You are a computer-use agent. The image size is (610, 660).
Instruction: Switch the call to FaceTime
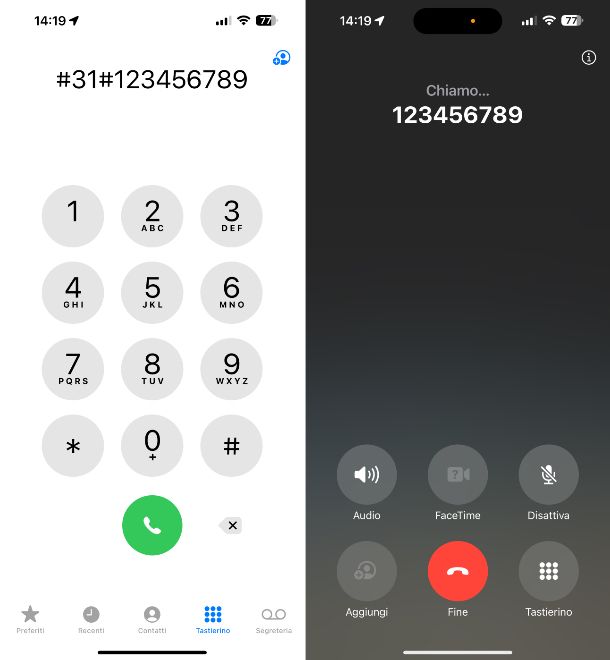tap(458, 474)
